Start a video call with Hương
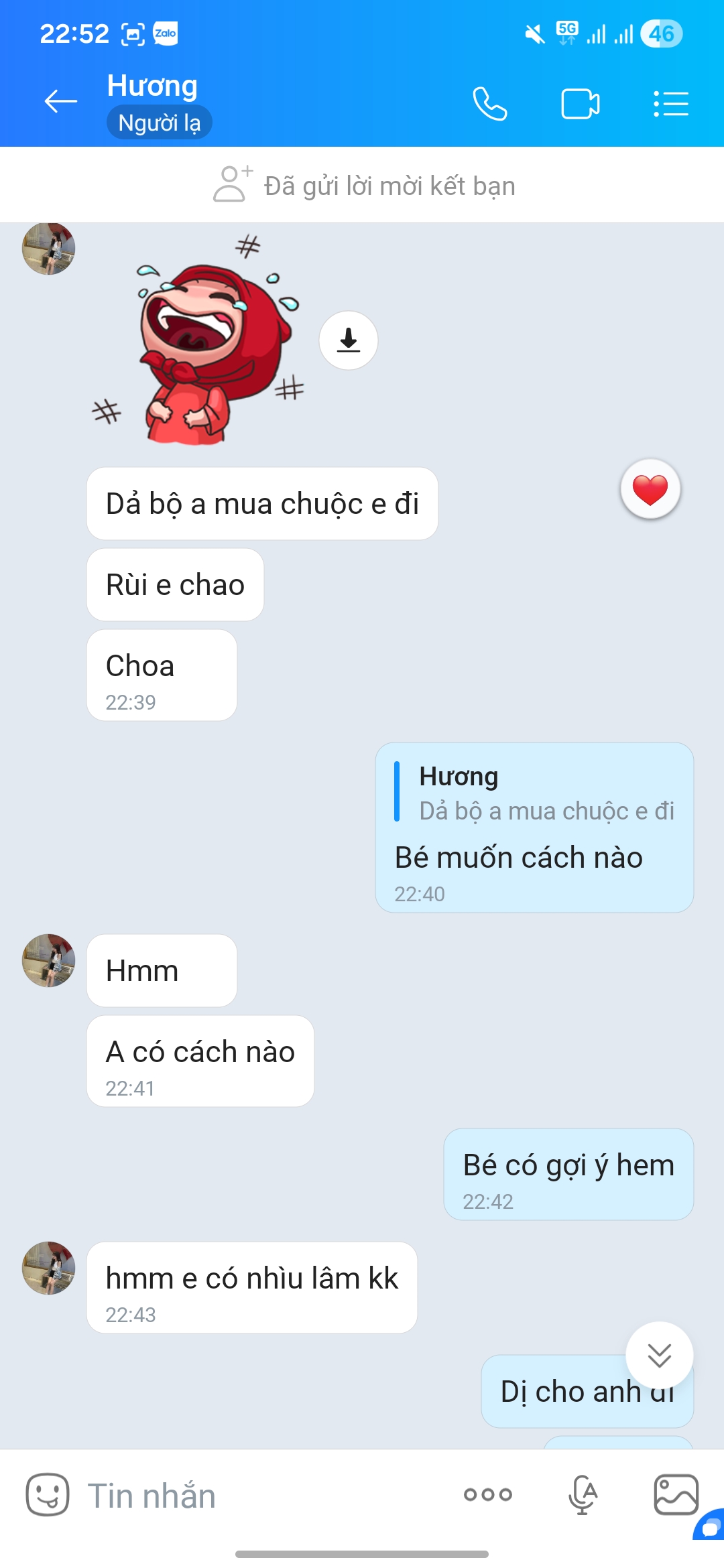 coord(580,104)
